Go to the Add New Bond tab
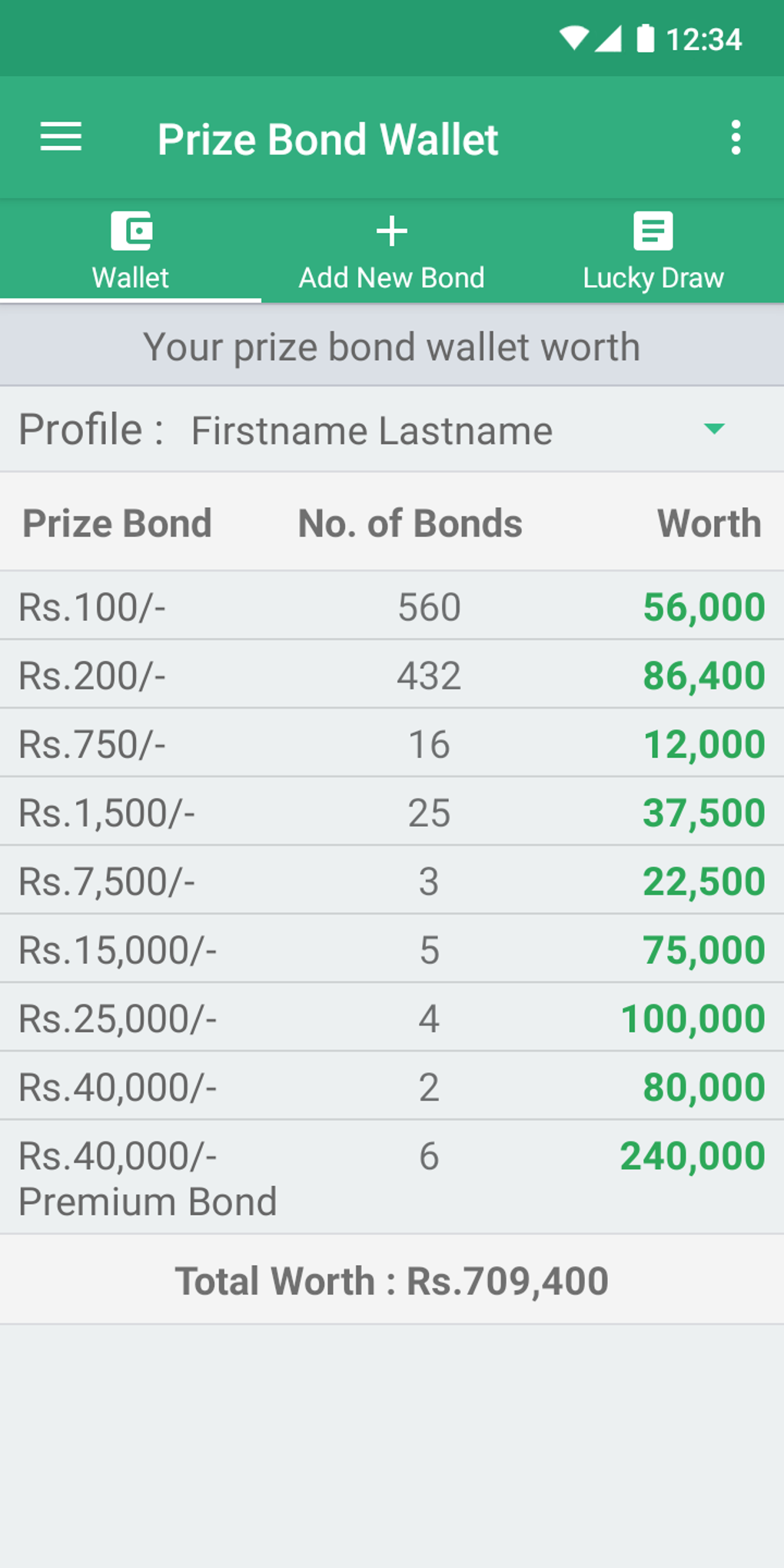784x1568 pixels. pyautogui.click(x=392, y=251)
